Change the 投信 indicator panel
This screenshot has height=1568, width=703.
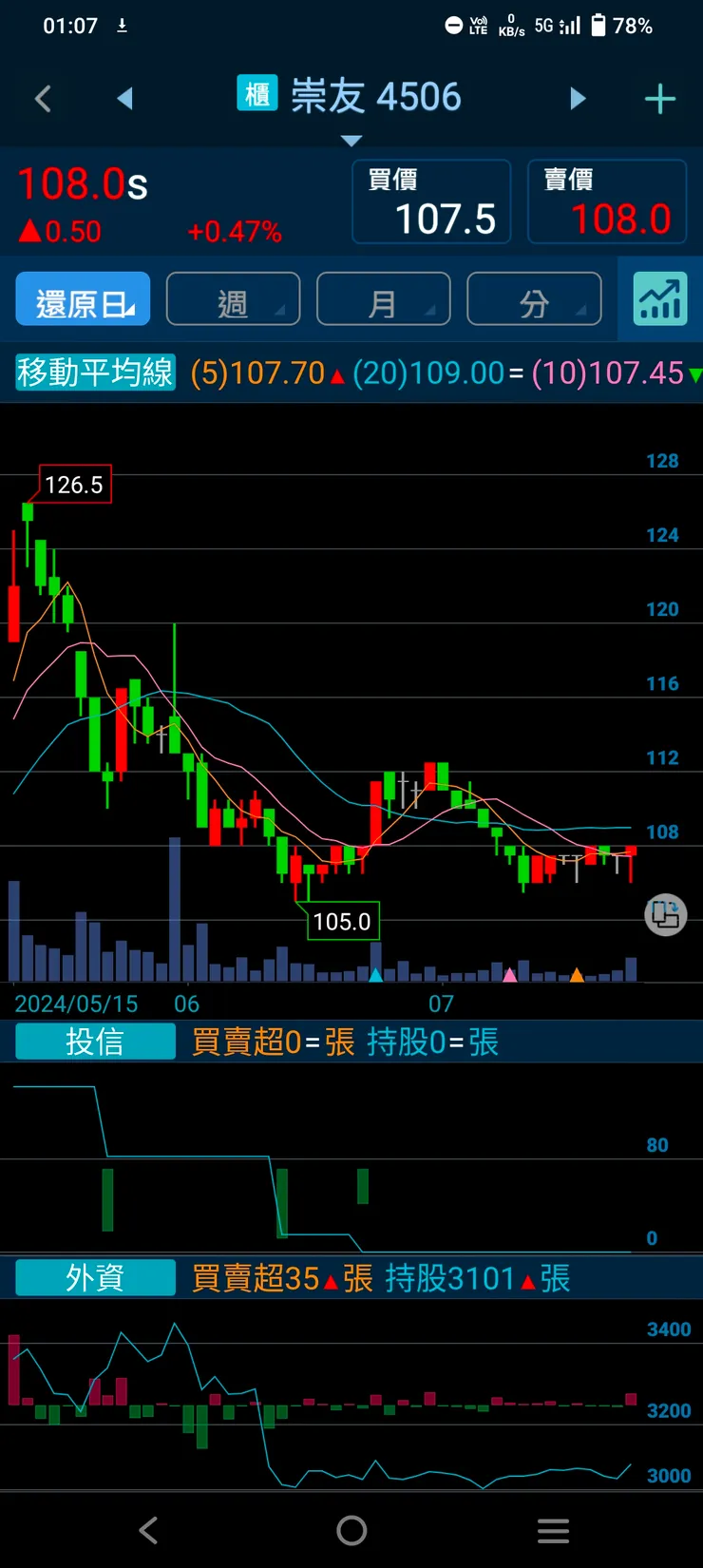pyautogui.click(x=95, y=1042)
